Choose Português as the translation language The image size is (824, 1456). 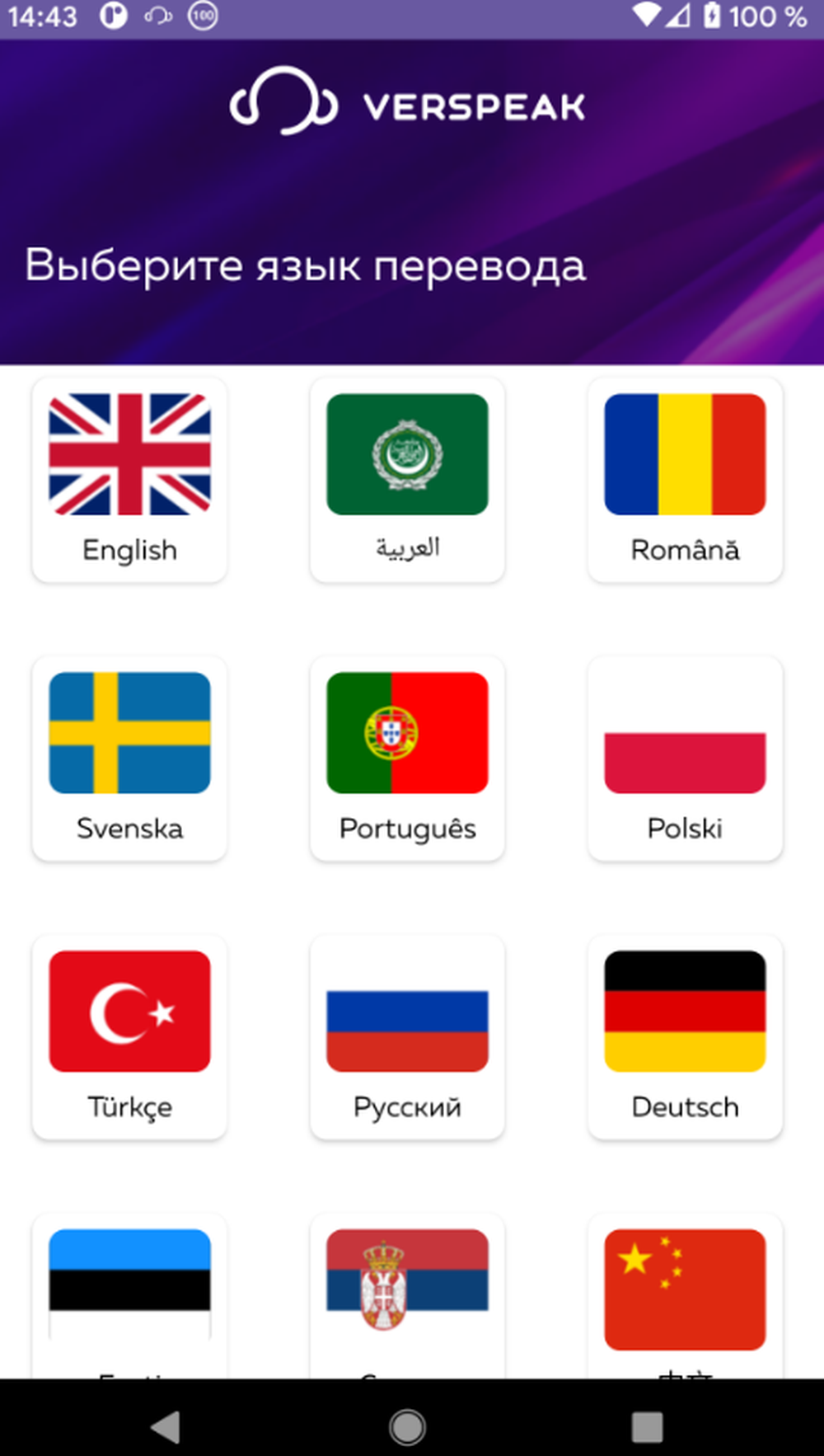[407, 759]
